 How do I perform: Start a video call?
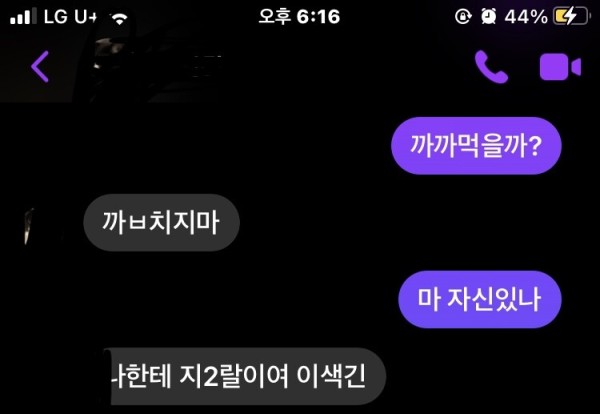pos(560,67)
